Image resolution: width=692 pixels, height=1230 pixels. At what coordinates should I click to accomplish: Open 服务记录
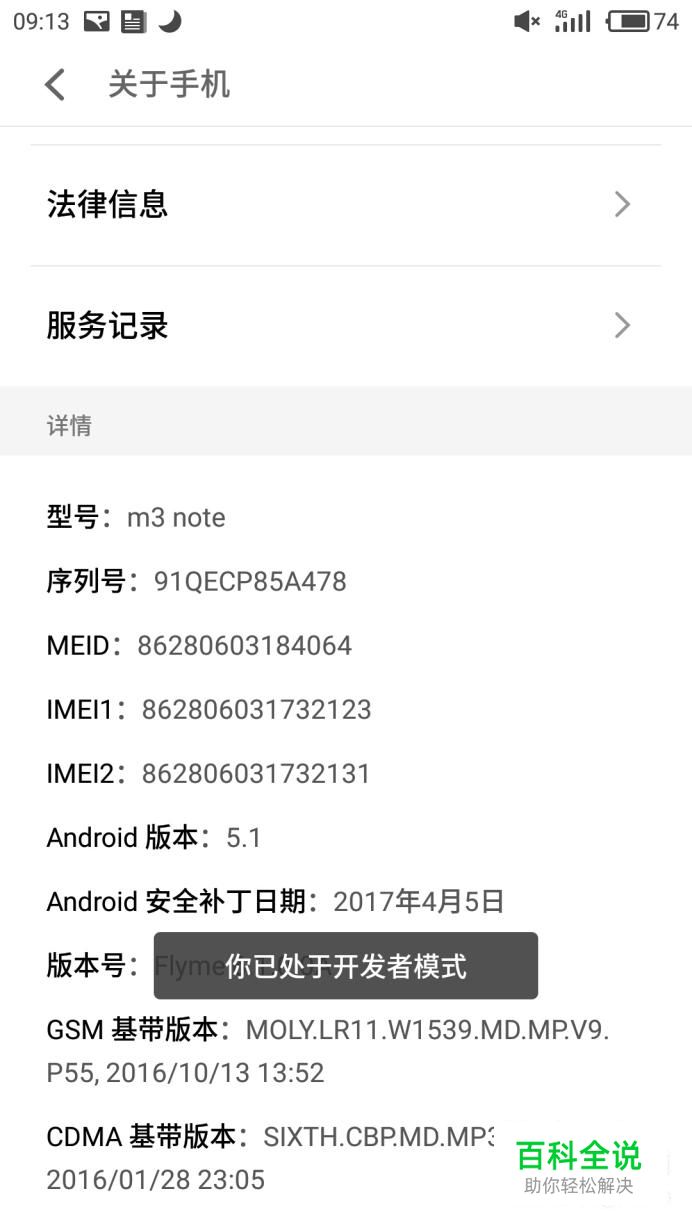click(346, 326)
